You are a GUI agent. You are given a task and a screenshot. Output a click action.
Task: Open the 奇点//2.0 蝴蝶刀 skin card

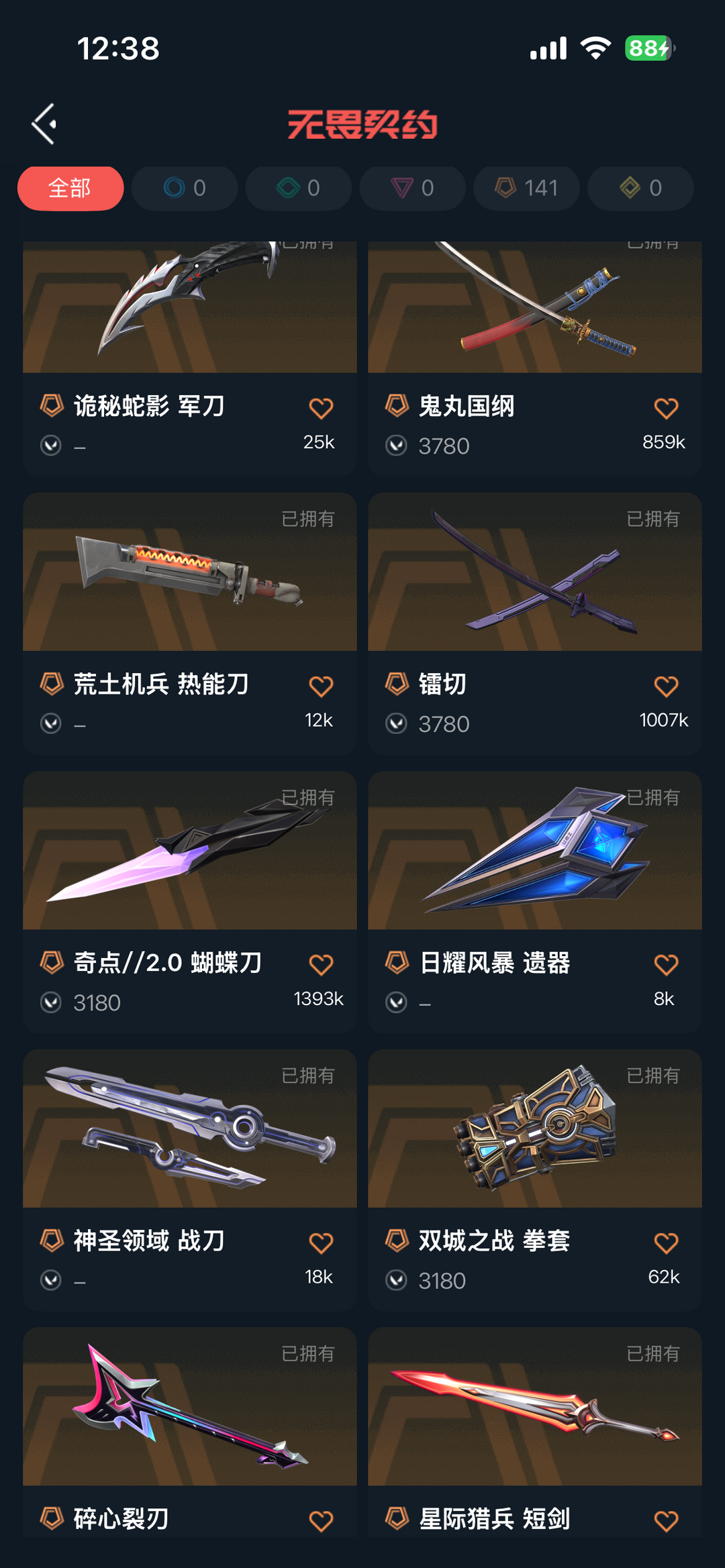[x=190, y=902]
